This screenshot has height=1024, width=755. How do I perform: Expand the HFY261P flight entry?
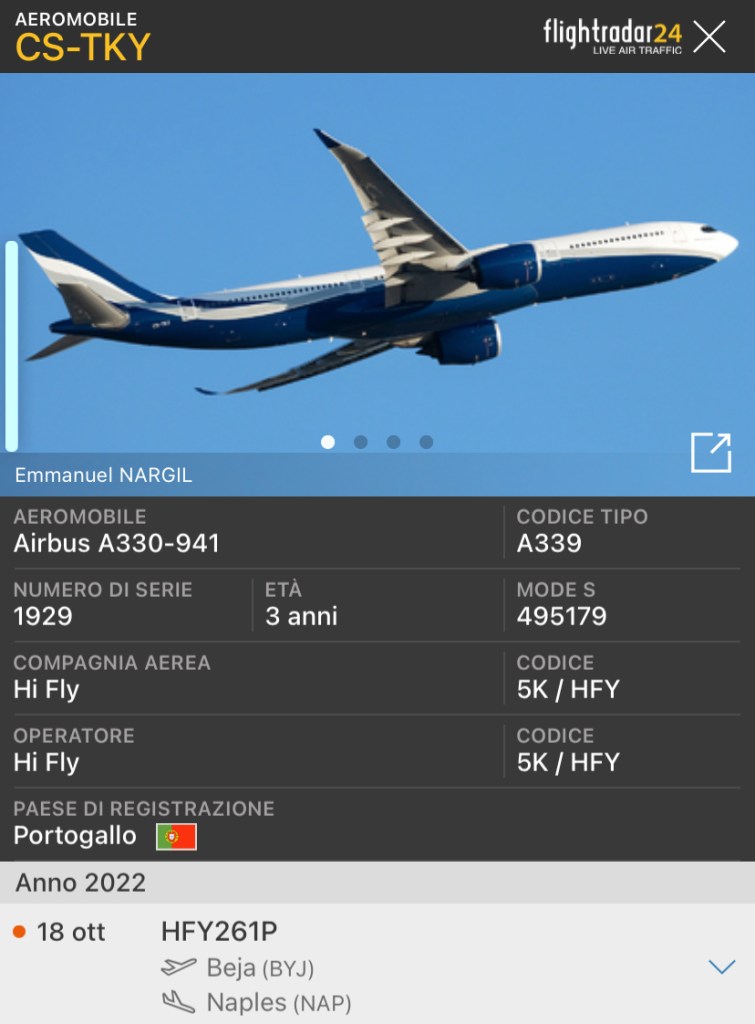click(x=721, y=967)
